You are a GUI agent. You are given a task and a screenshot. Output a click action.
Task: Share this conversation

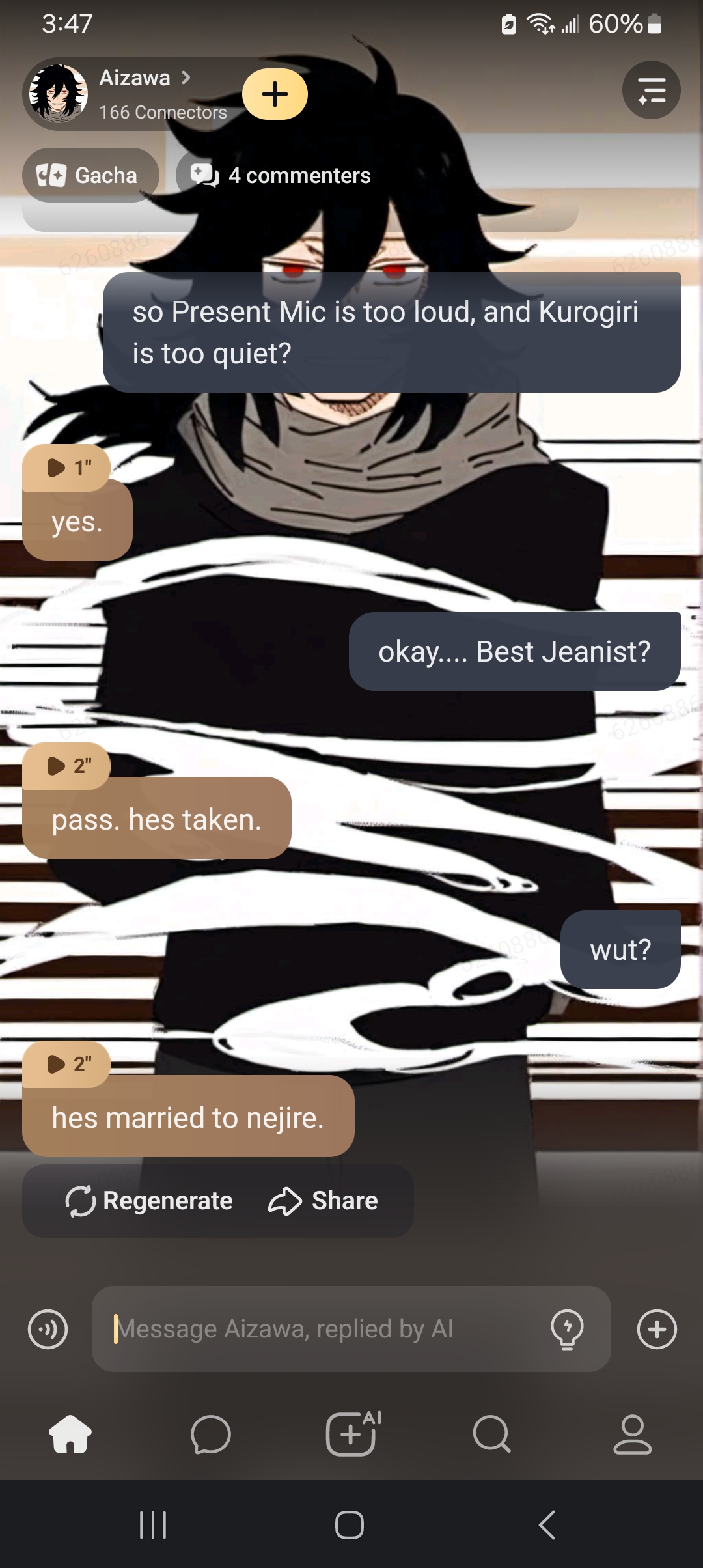324,1201
